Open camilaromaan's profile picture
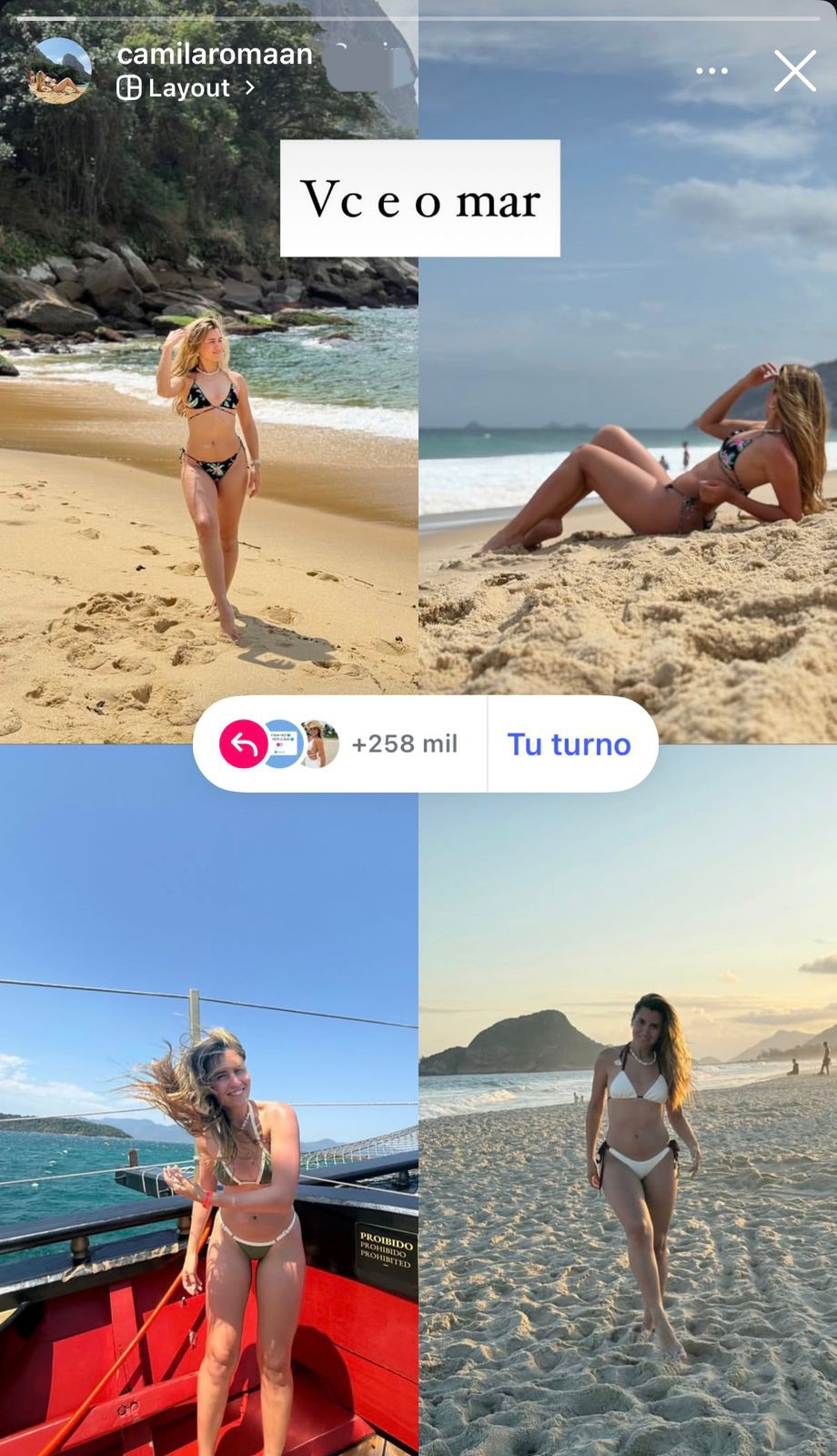This screenshot has height=1456, width=837. [59, 71]
